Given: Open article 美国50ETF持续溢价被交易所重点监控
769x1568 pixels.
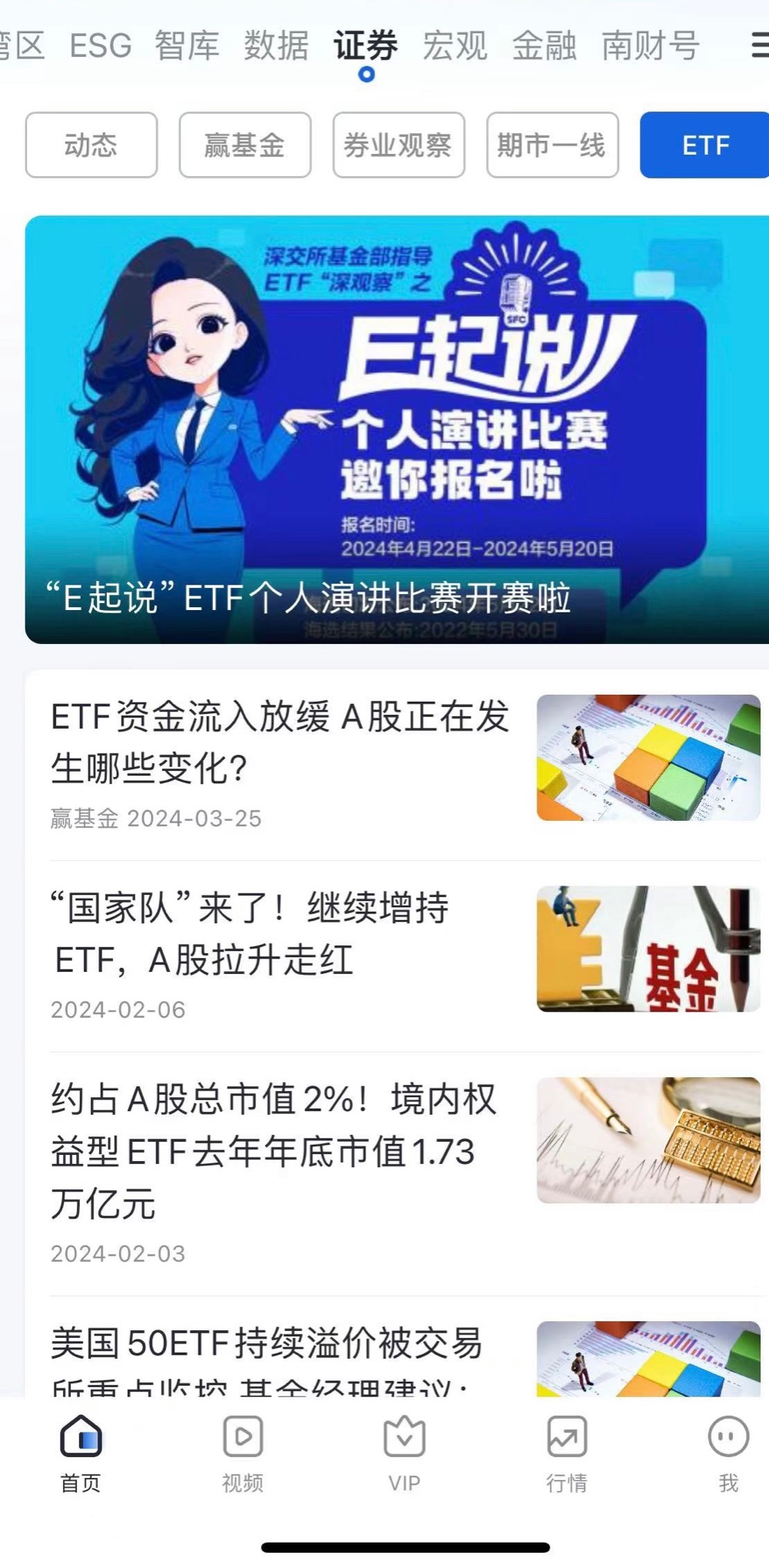Looking at the screenshot, I should pyautogui.click(x=265, y=1356).
